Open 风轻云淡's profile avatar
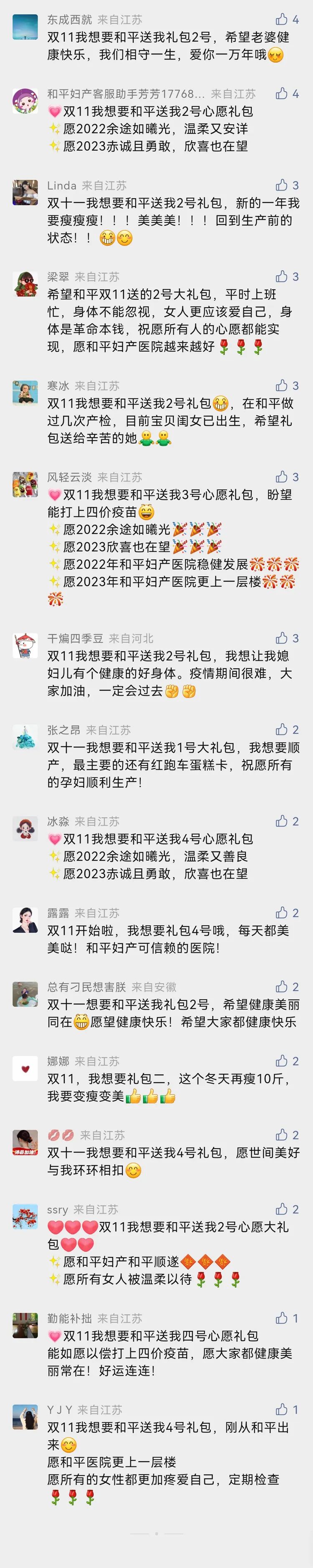The height and width of the screenshot is (1568, 313). 25,484
